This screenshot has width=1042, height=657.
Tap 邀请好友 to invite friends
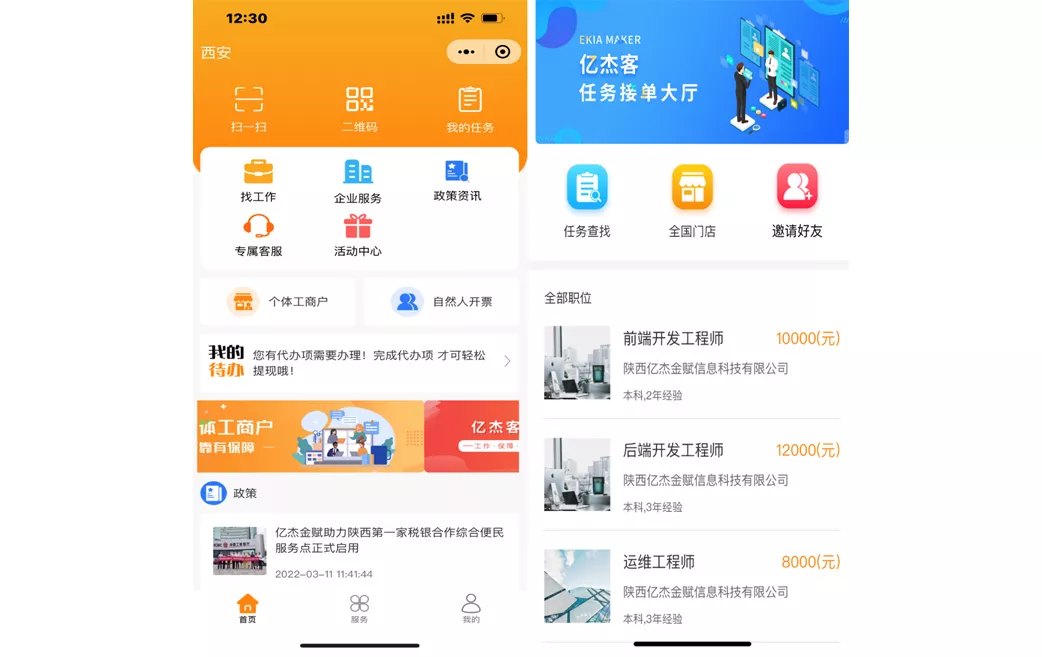pos(797,200)
